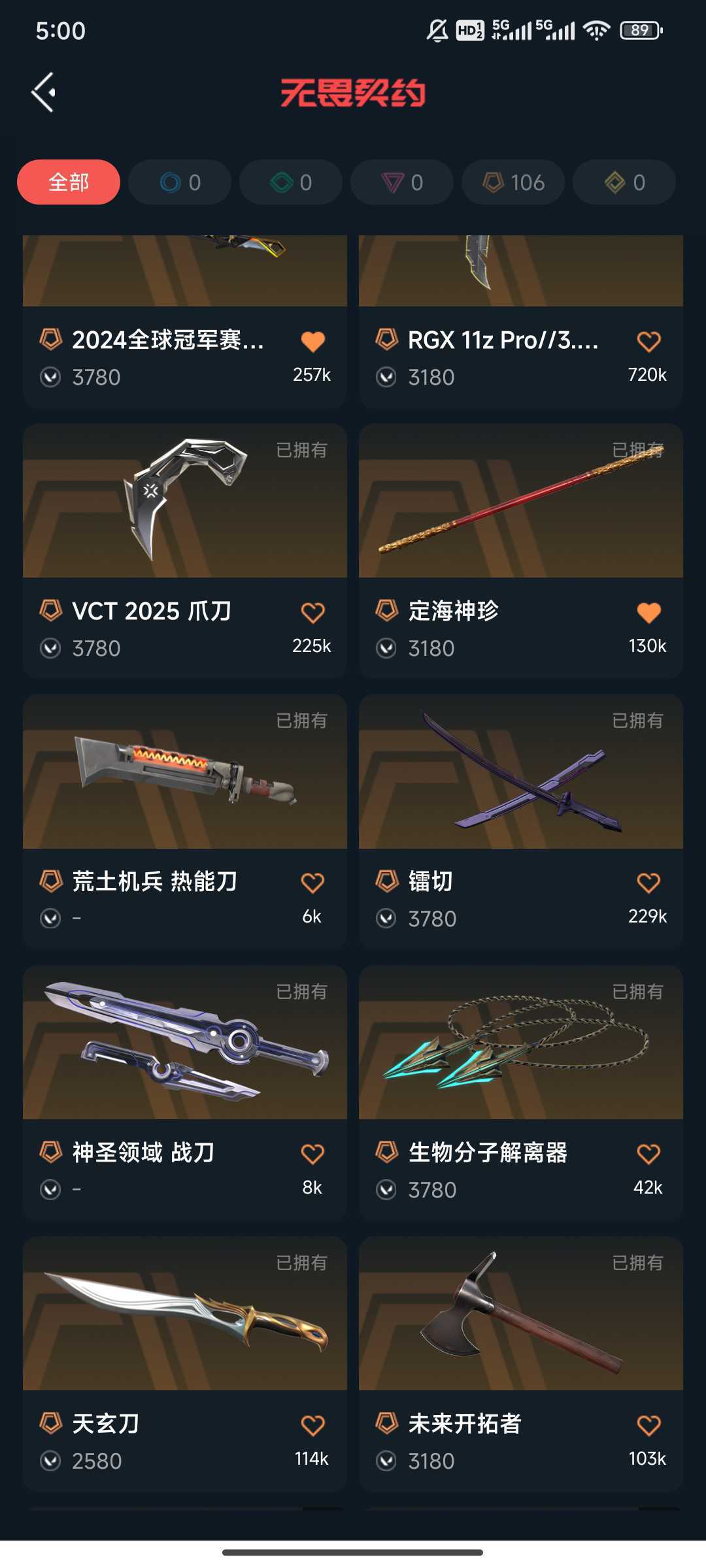
Task: Like the RGX 11z Pro skin
Action: (x=648, y=342)
